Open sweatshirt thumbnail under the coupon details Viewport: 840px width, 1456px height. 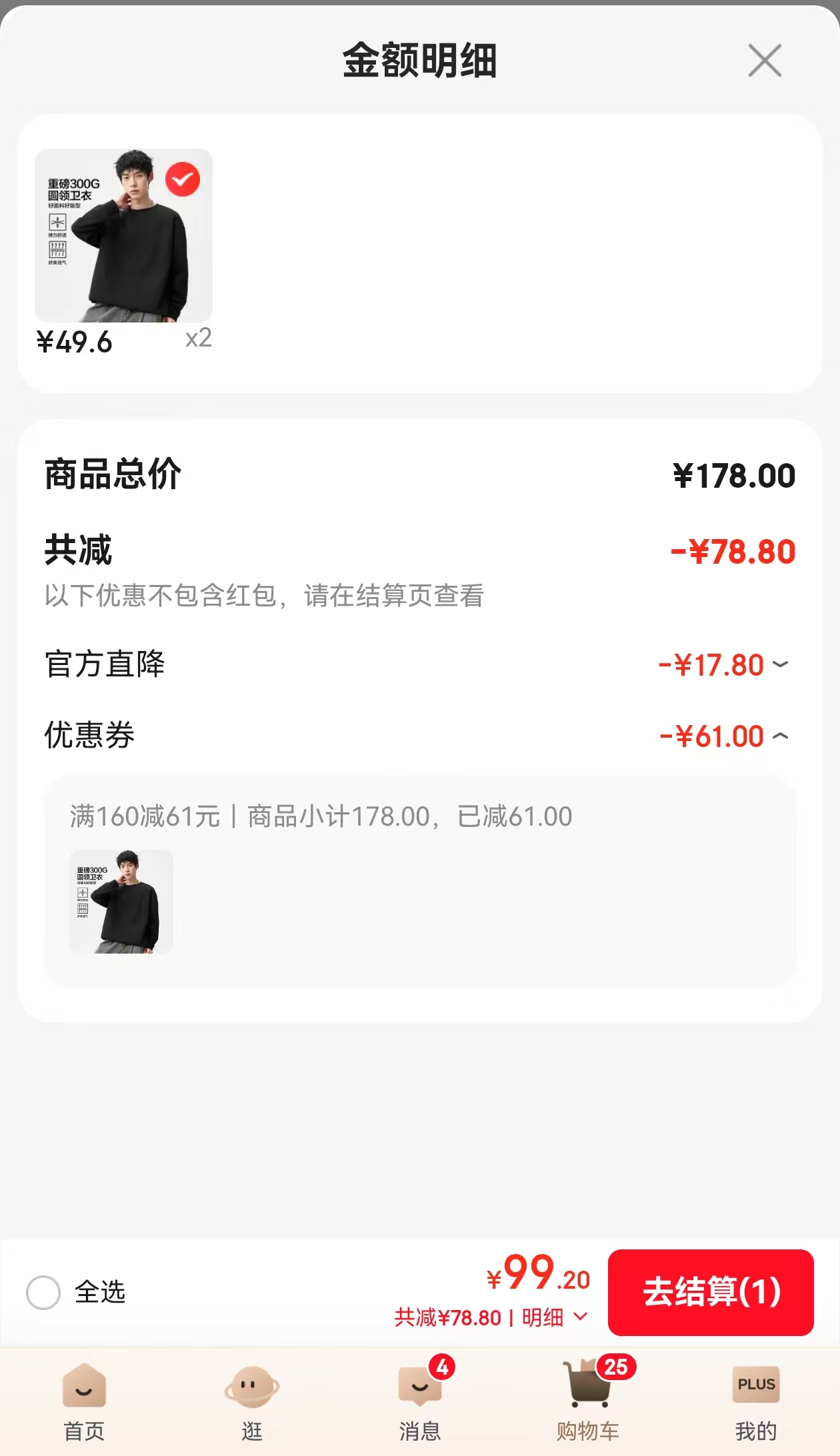pos(121,901)
